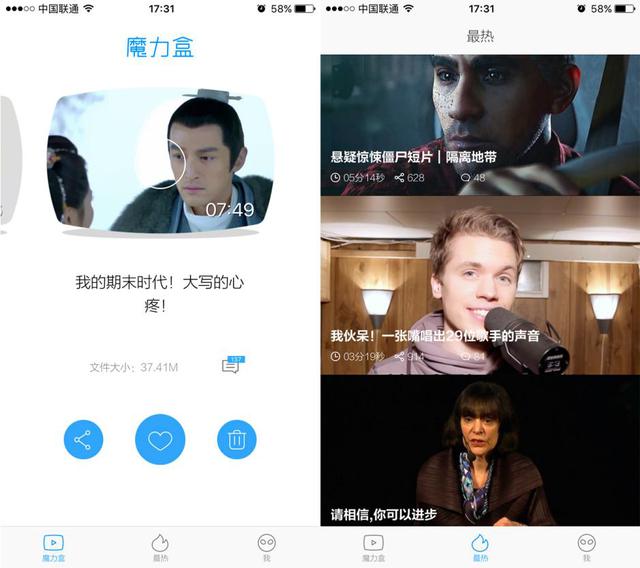The image size is (640, 568).
Task: Switch to 我 tab from the 最热 list screen
Action: point(586,547)
